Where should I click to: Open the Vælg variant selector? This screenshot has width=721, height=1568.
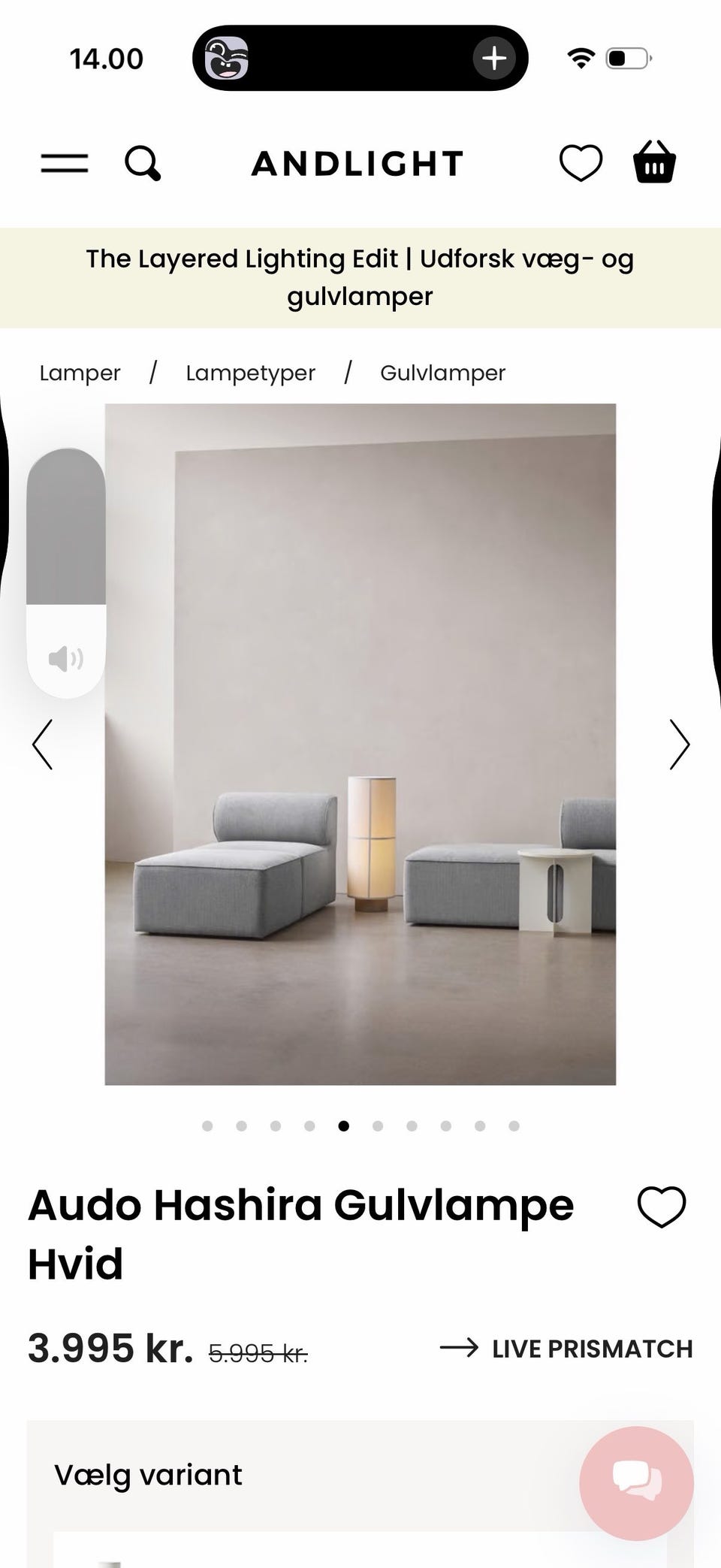point(148,1474)
